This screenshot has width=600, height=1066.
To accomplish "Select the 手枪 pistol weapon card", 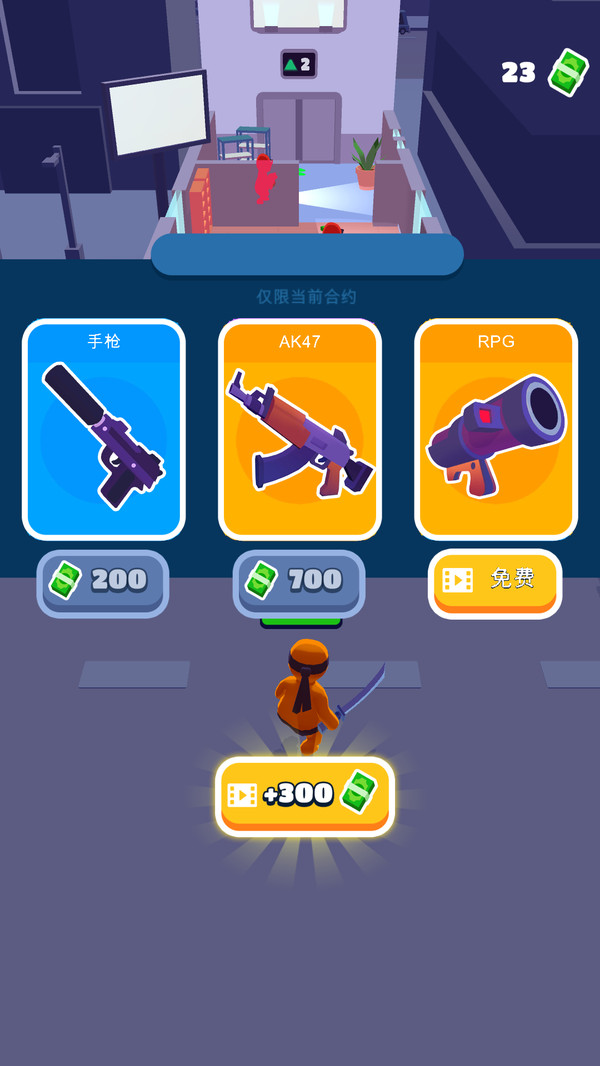I will (103, 429).
